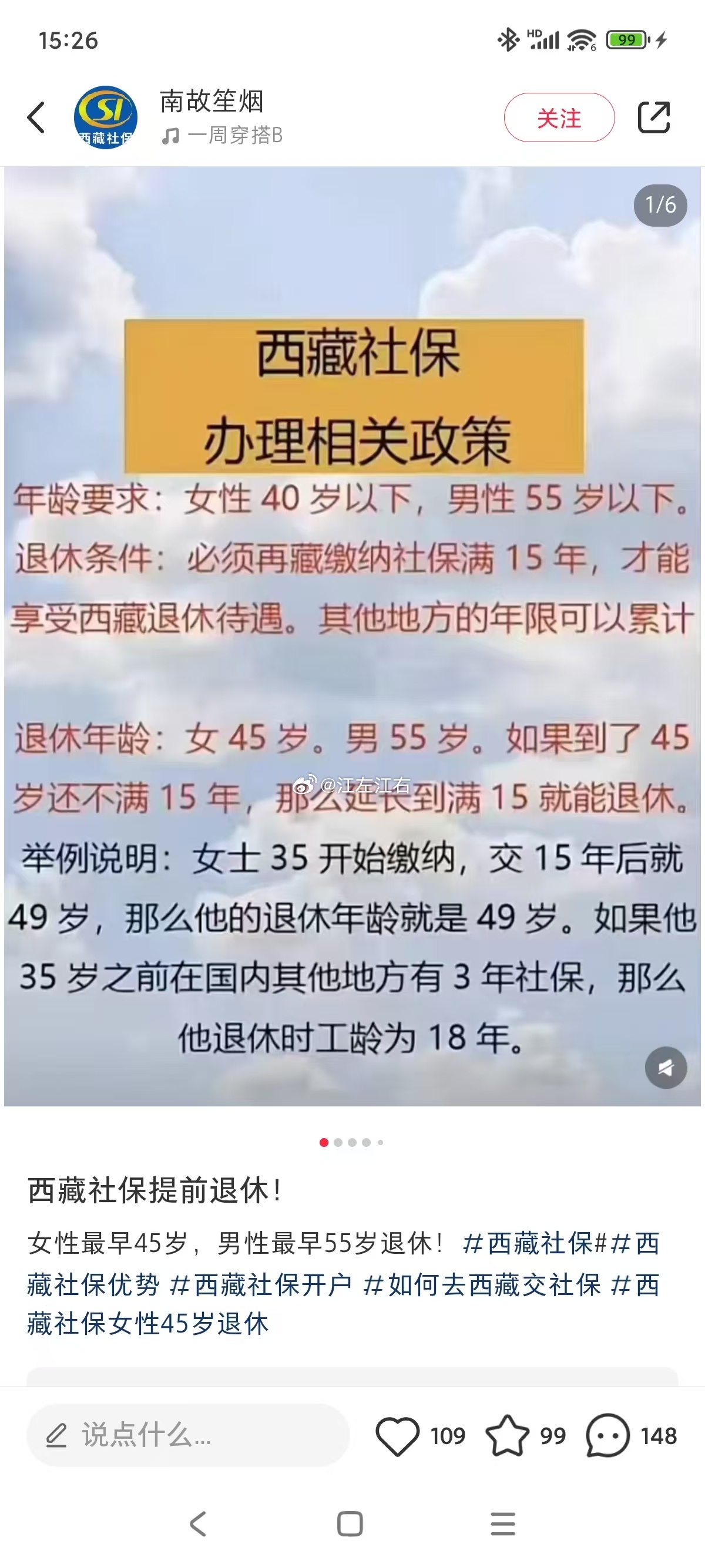Image resolution: width=705 pixels, height=1568 pixels.
Task: Save this post with the star icon
Action: click(x=507, y=1436)
